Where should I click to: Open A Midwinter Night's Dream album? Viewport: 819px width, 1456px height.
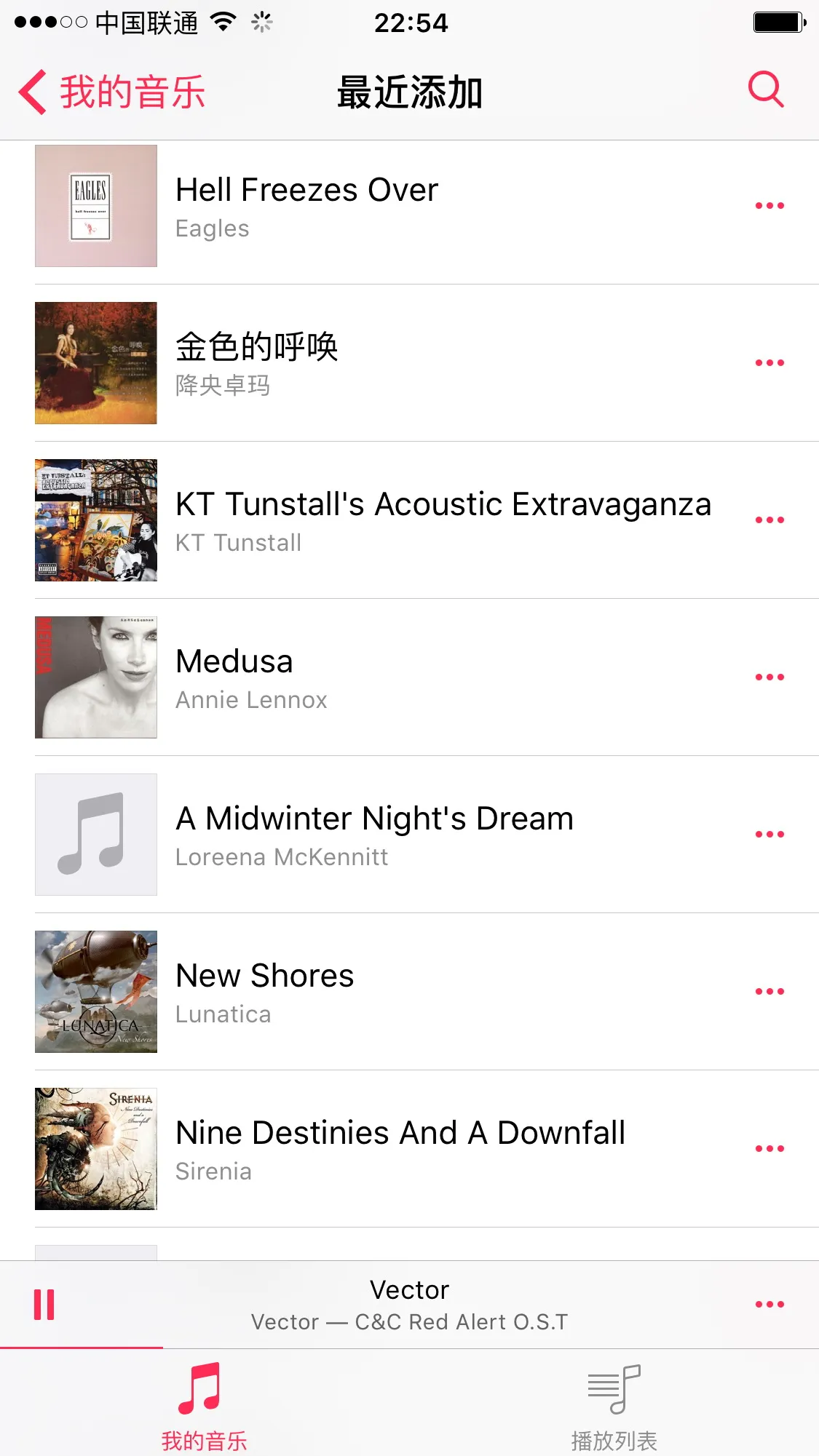point(409,835)
